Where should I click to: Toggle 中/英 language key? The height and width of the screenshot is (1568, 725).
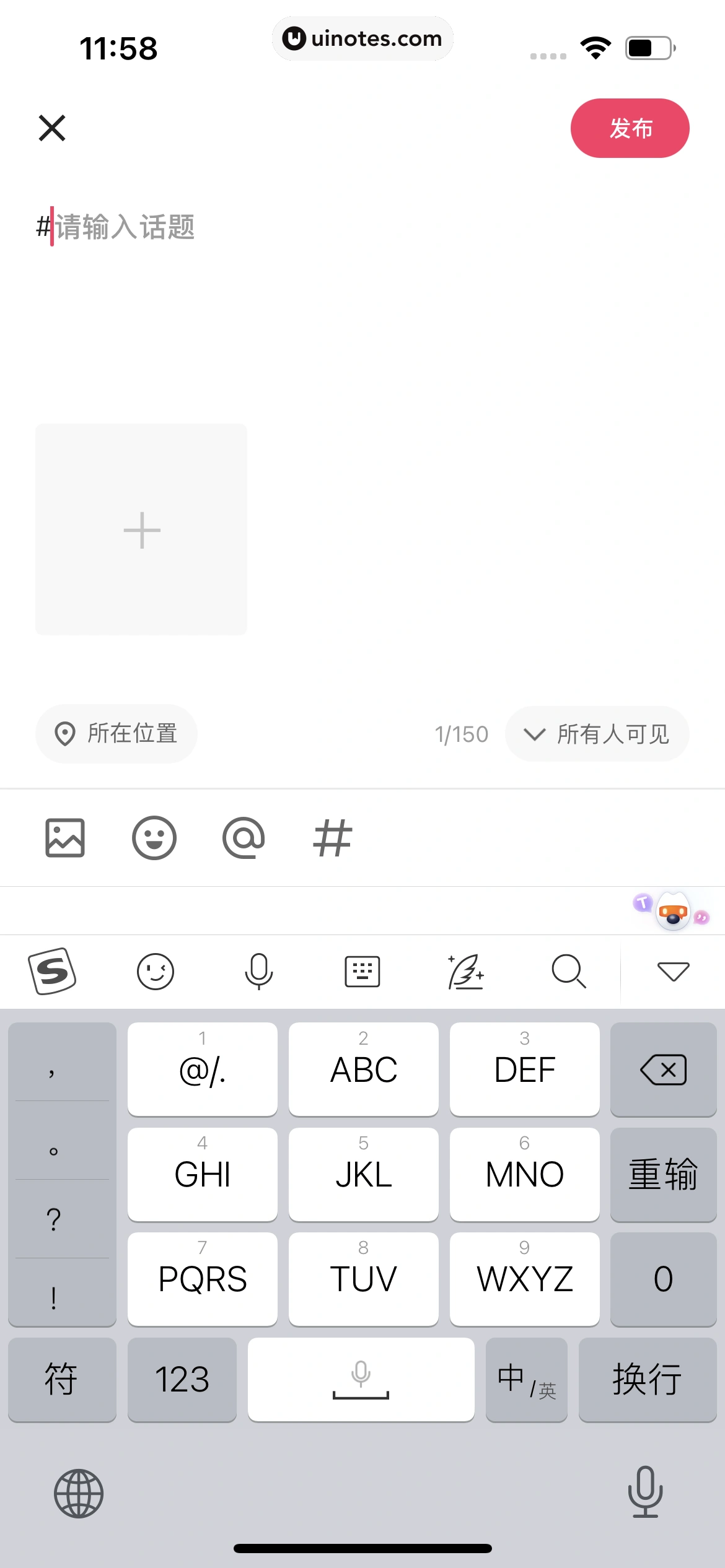click(527, 1380)
